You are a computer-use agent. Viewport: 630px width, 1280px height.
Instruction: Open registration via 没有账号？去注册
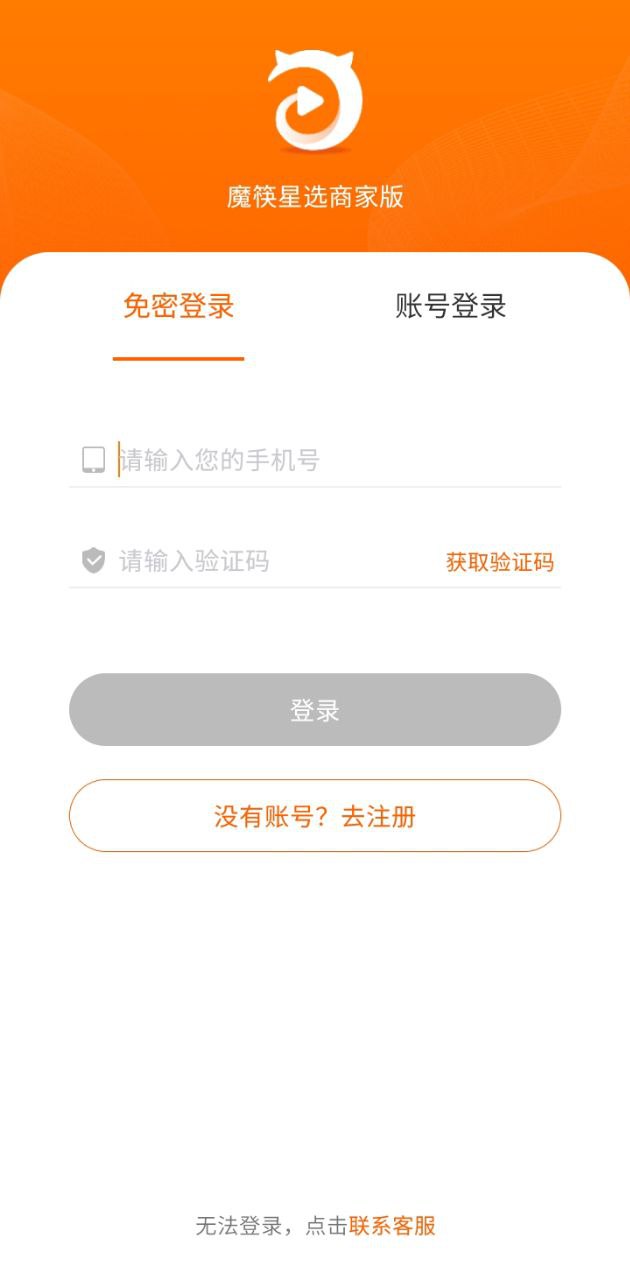click(x=315, y=816)
